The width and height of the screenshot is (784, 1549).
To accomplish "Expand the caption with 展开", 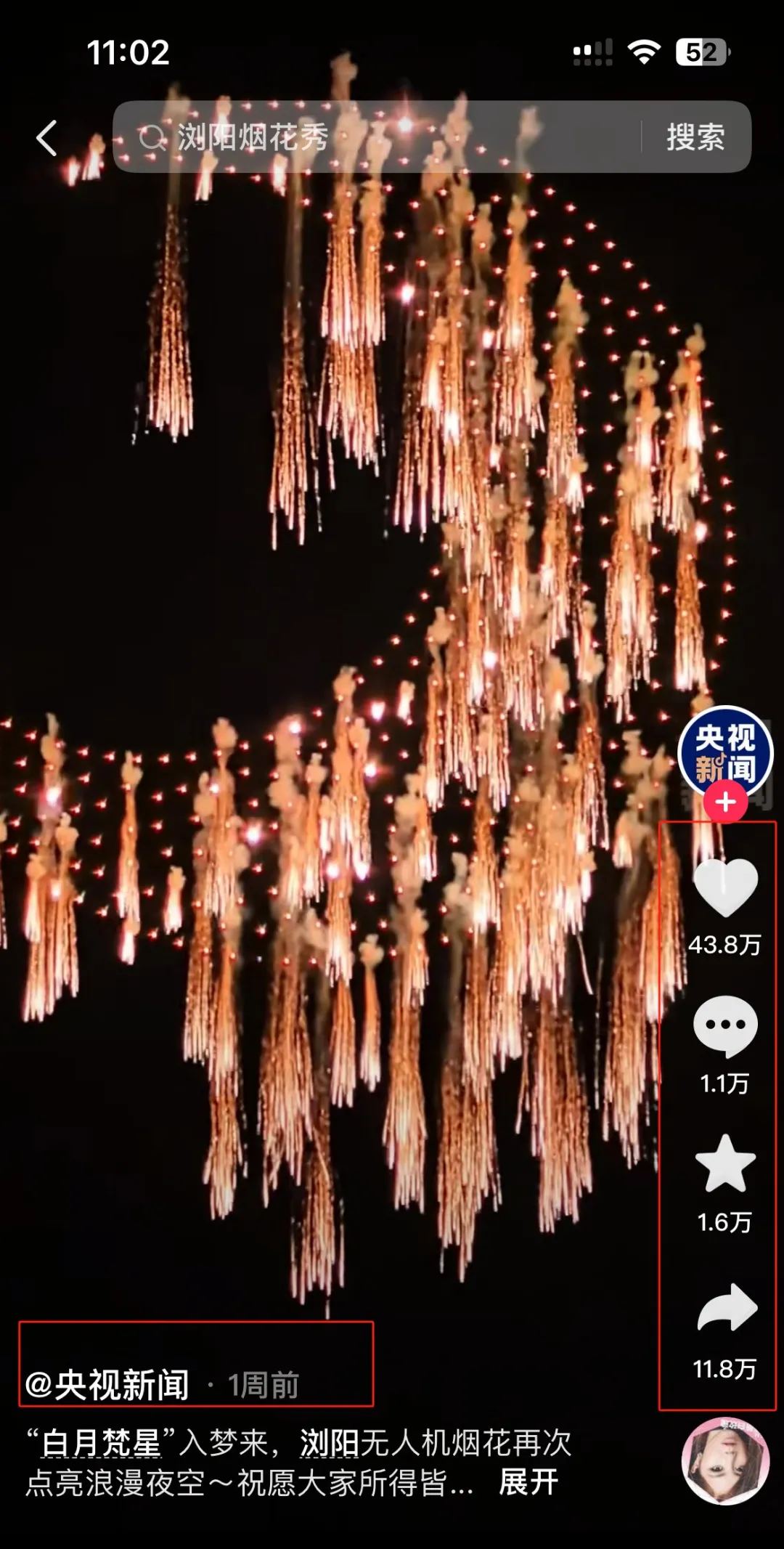I will click(x=528, y=1482).
